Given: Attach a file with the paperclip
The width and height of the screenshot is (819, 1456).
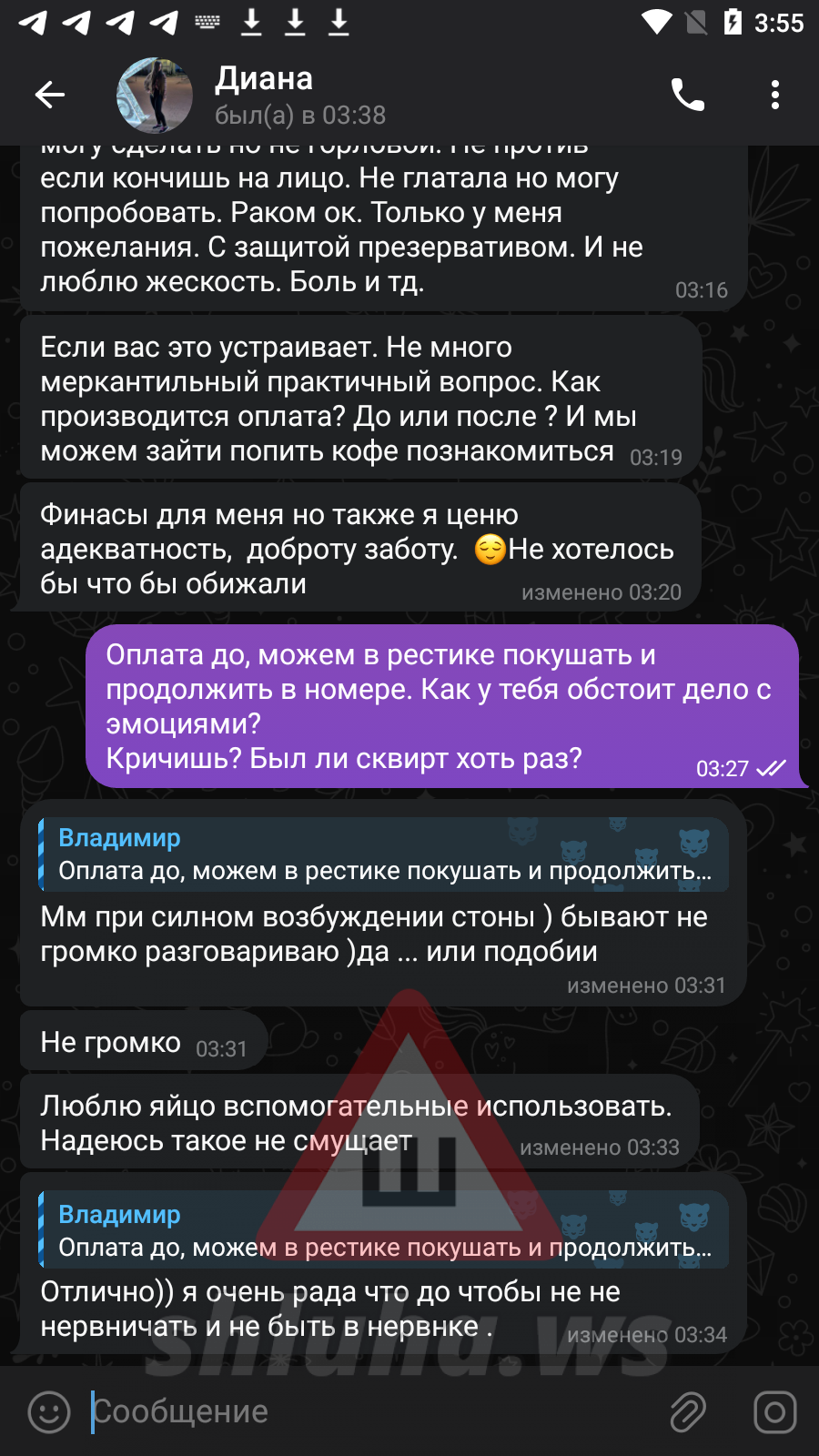Looking at the screenshot, I should [688, 1411].
